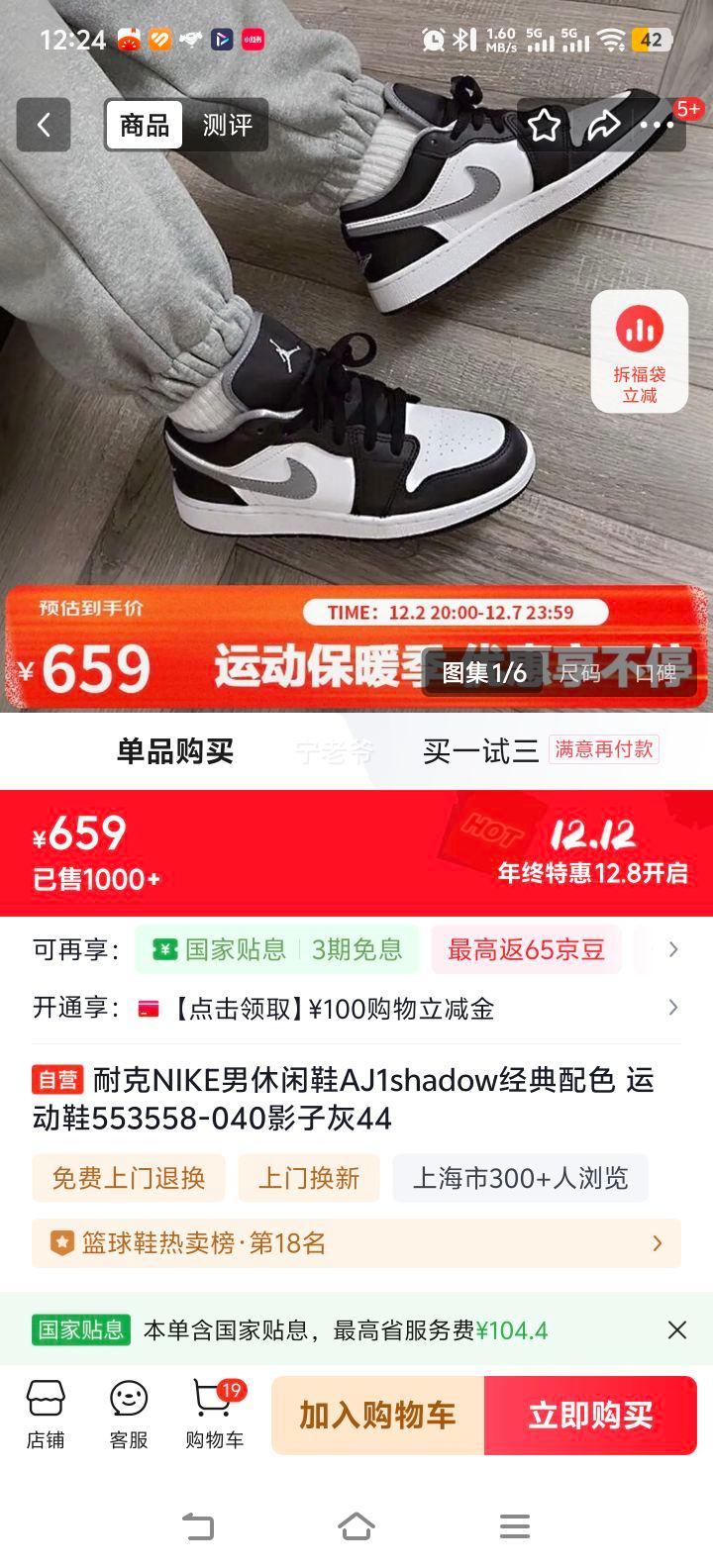Tap the 拆福袋立减 floating icon
The image size is (713, 1568).
639,351
